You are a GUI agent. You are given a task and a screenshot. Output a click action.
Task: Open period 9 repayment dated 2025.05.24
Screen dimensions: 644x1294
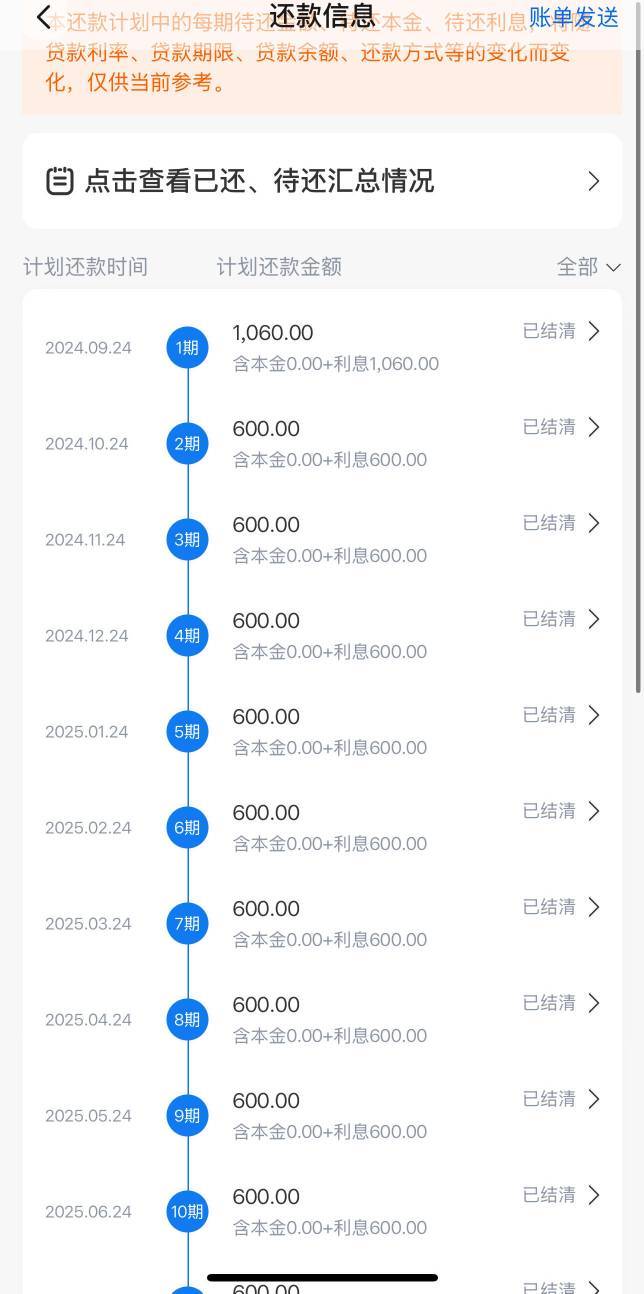pyautogui.click(x=322, y=1115)
